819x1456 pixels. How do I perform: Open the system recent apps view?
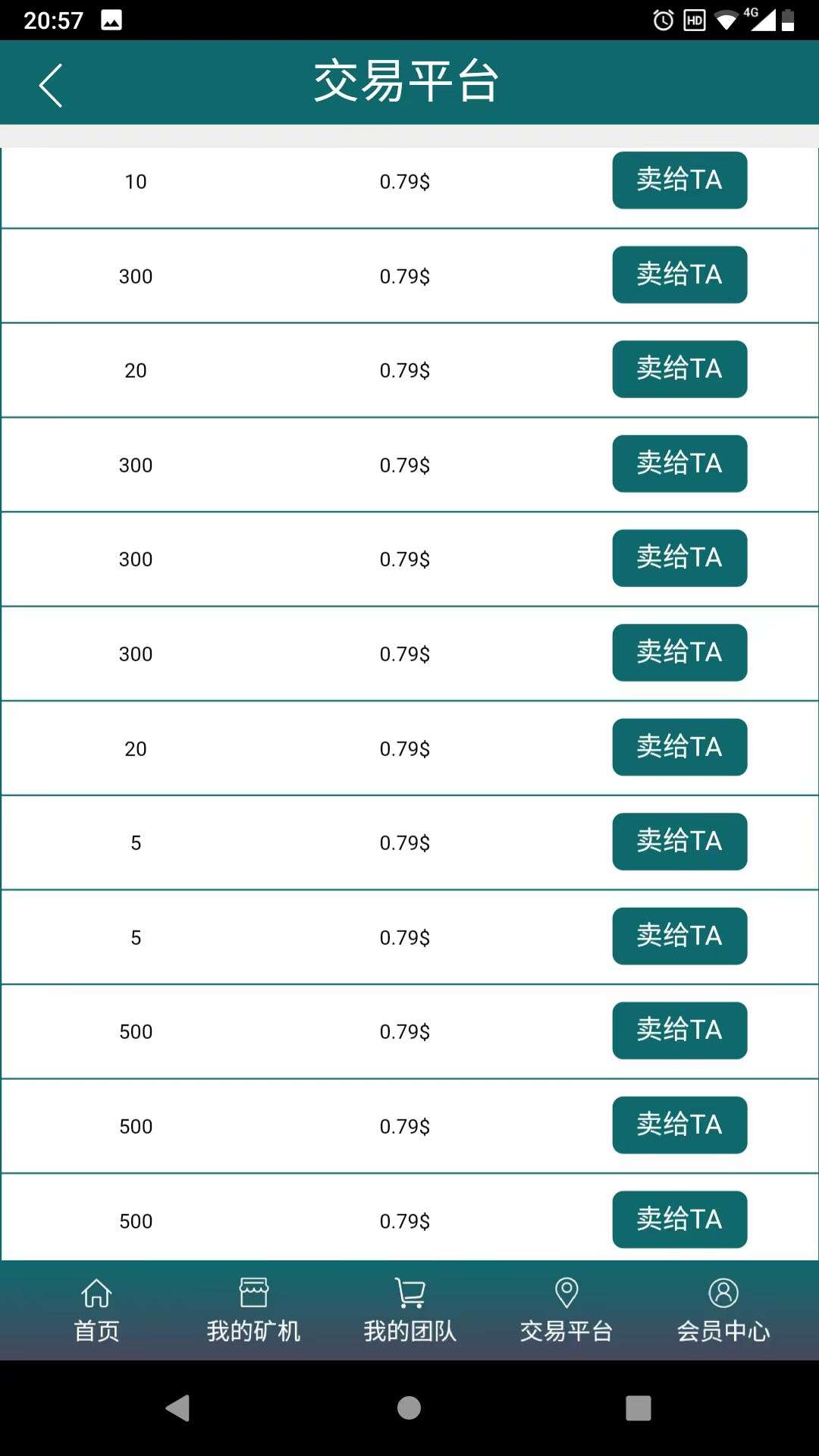[x=639, y=1408]
